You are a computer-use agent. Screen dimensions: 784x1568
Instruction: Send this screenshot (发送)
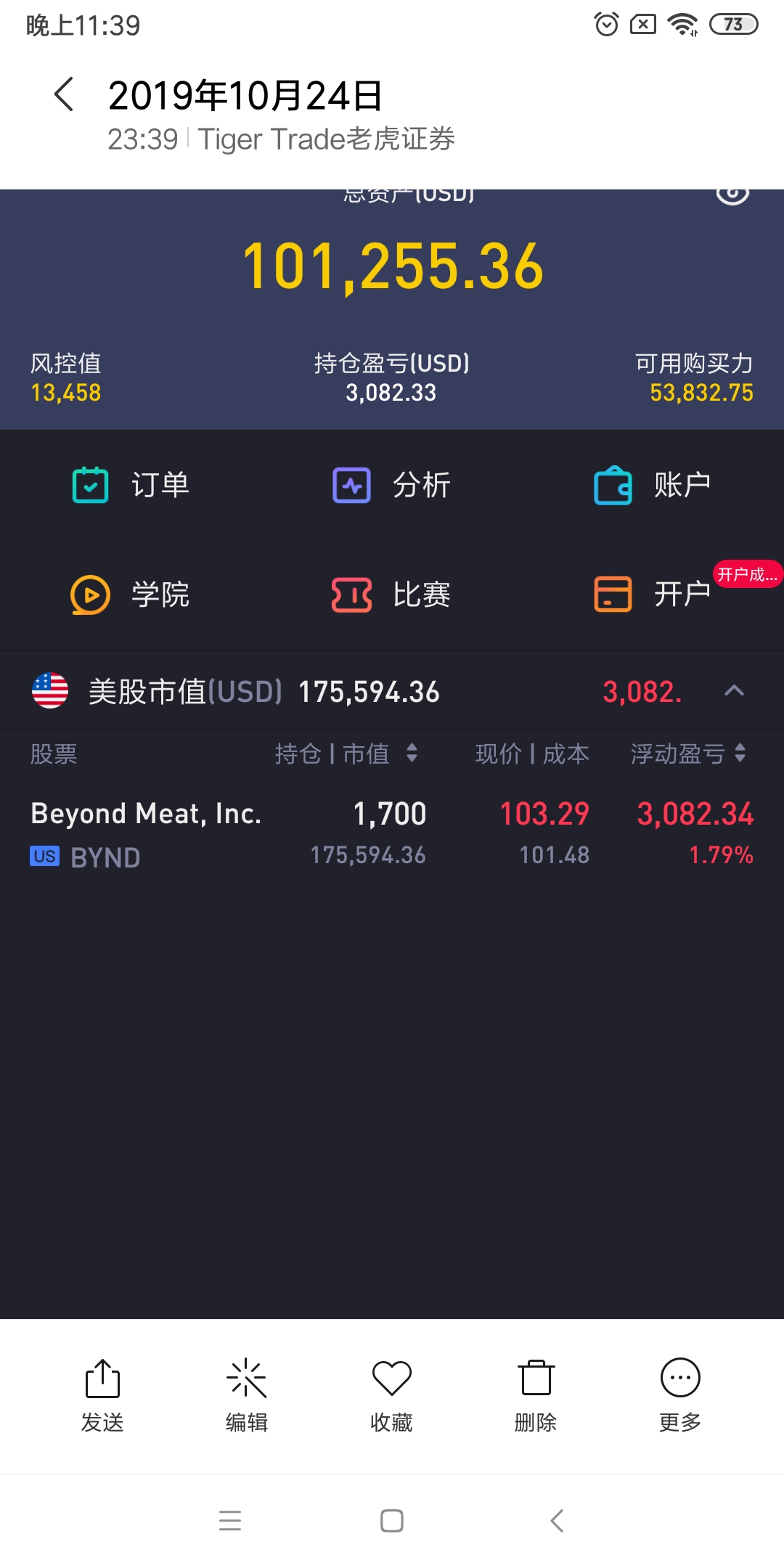coord(102,1395)
